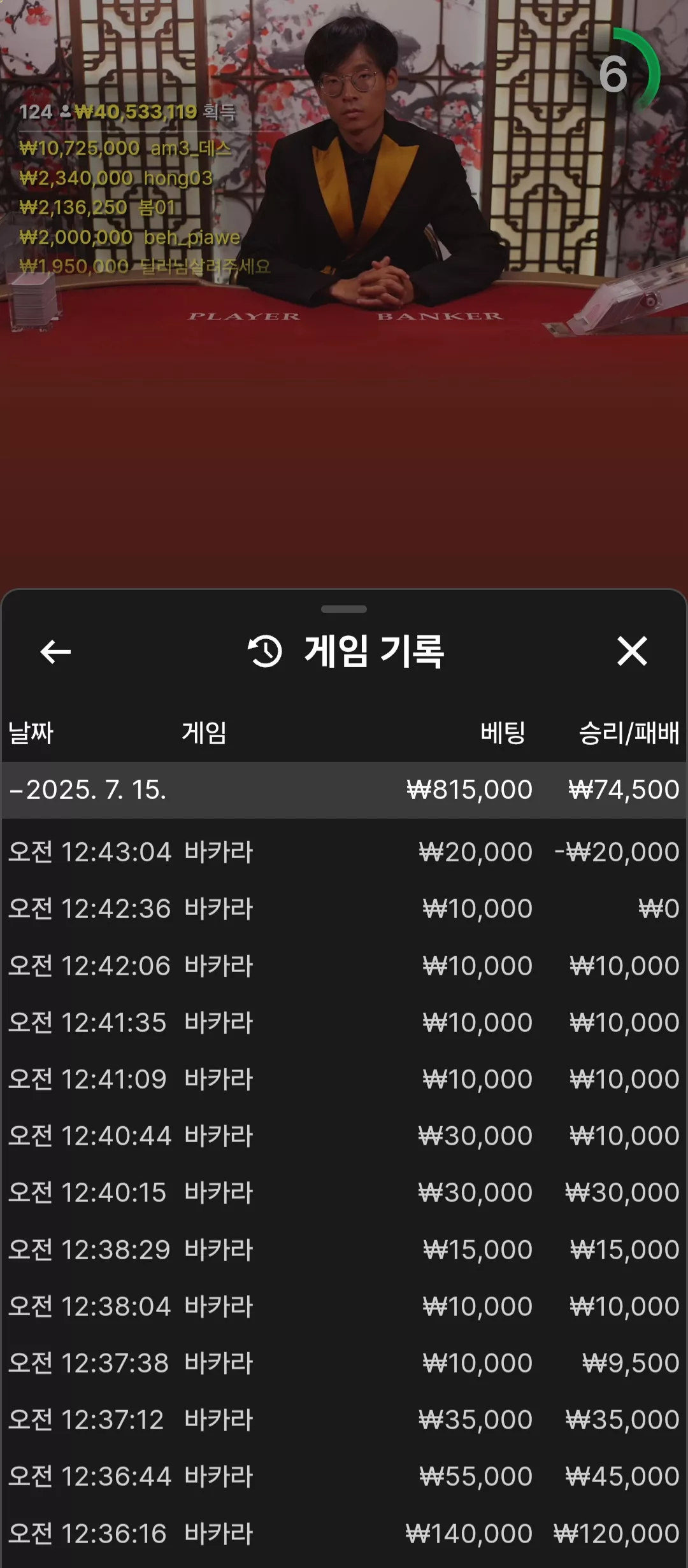Open the 오전 12:36:16 바카라 record
The image size is (688, 1568).
[344, 1534]
